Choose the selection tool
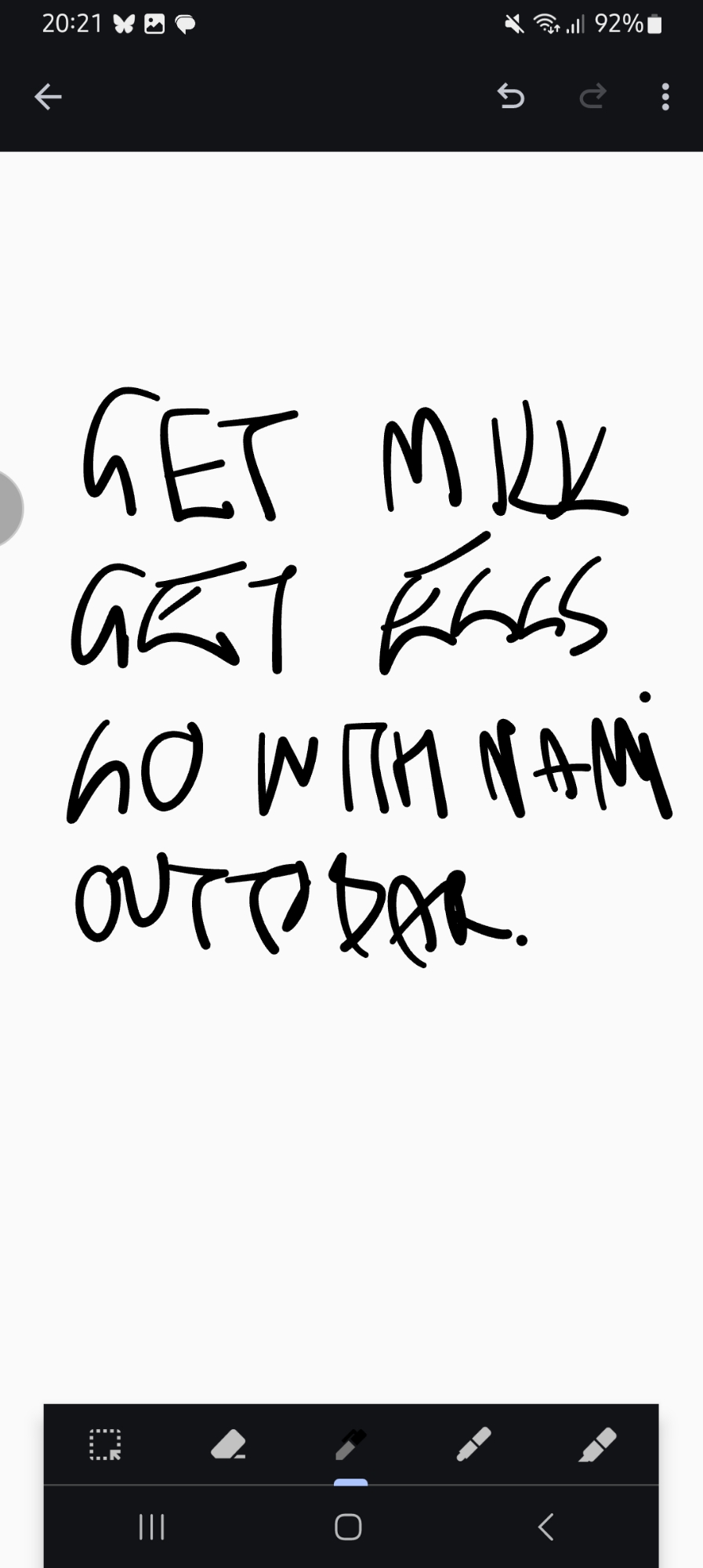 (x=105, y=1444)
